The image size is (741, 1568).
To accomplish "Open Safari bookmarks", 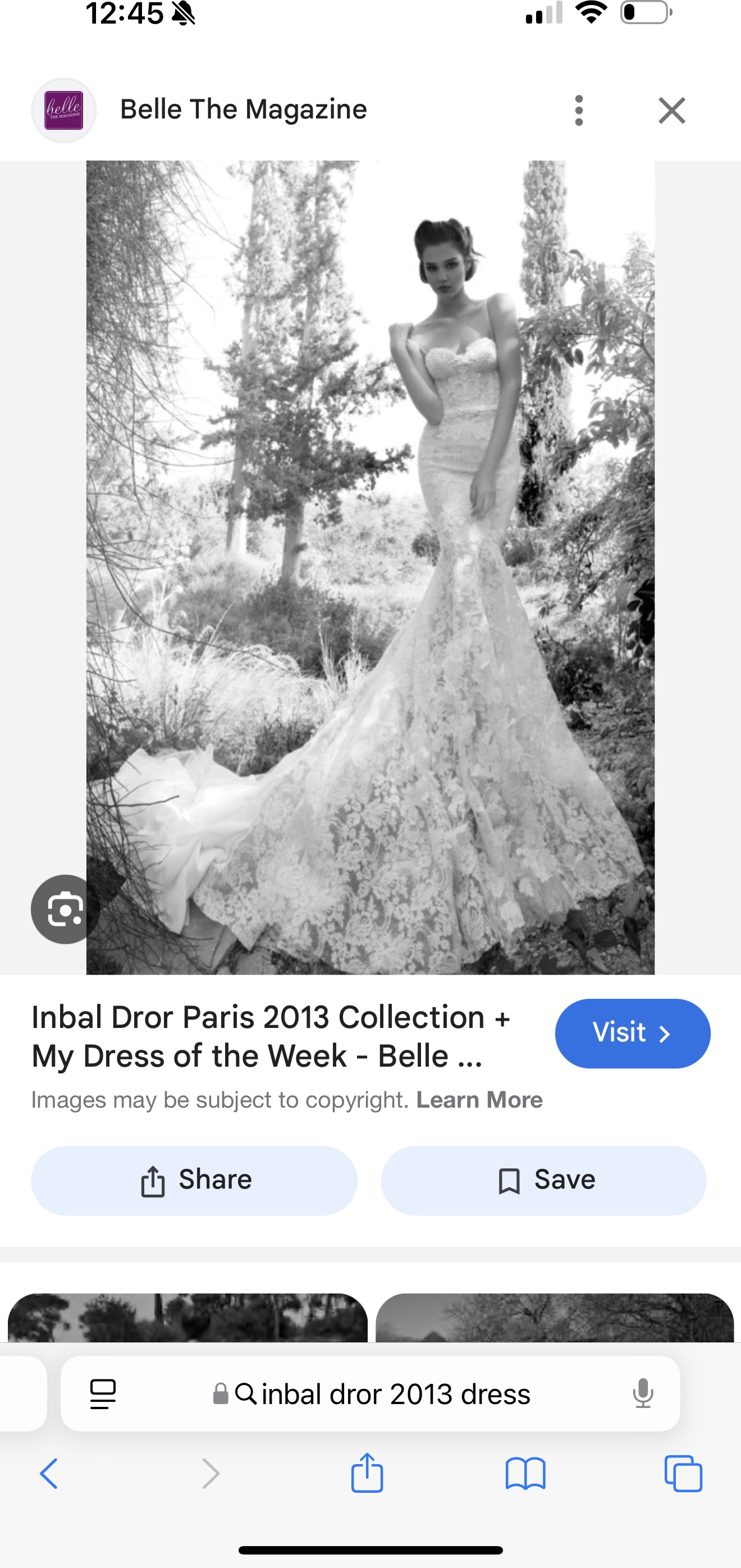I will [525, 1474].
